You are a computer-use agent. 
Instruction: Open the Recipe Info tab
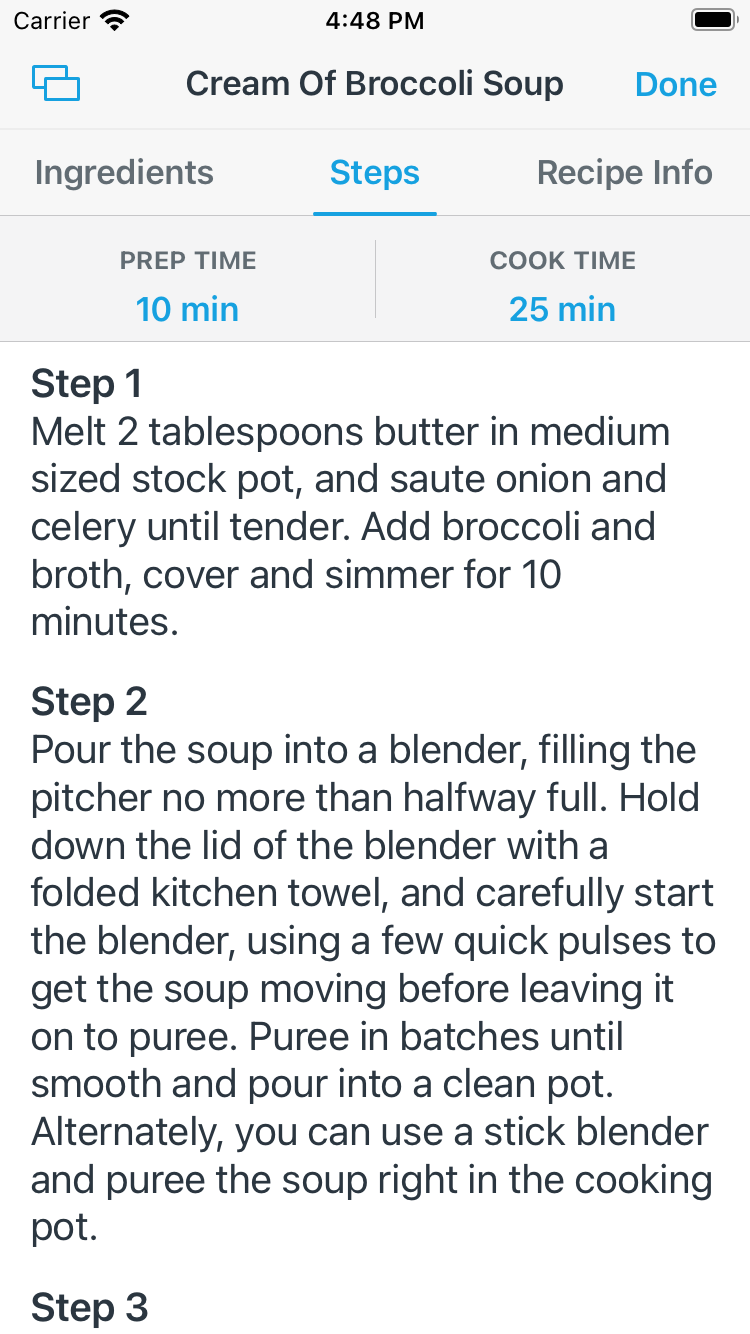pos(625,172)
